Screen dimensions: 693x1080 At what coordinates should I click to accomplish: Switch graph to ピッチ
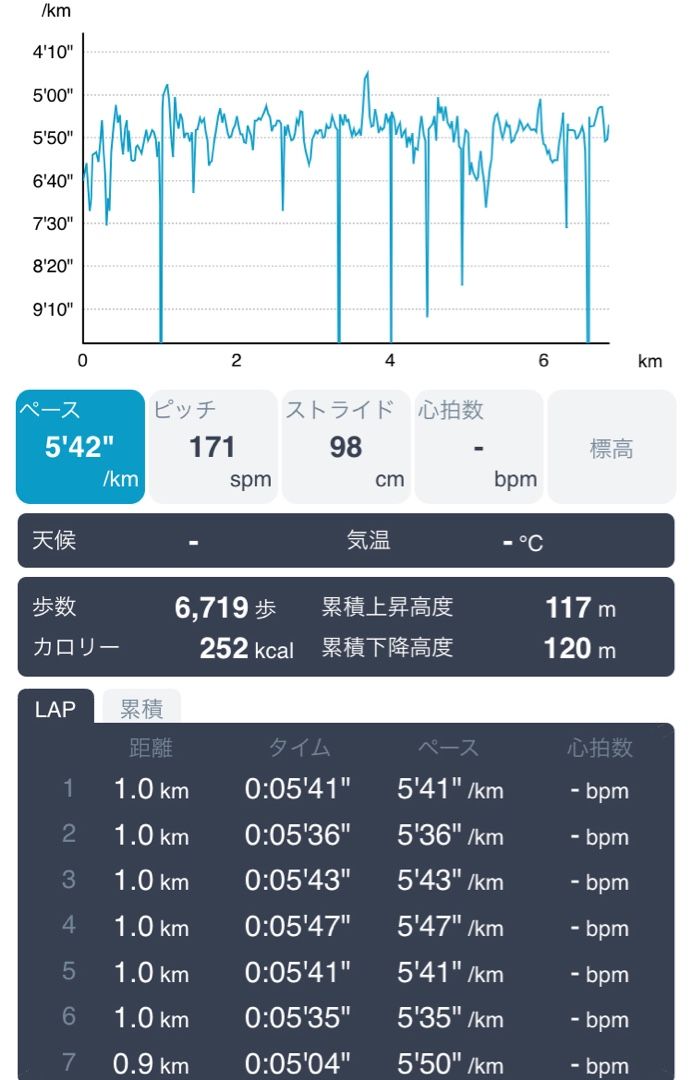click(x=212, y=446)
